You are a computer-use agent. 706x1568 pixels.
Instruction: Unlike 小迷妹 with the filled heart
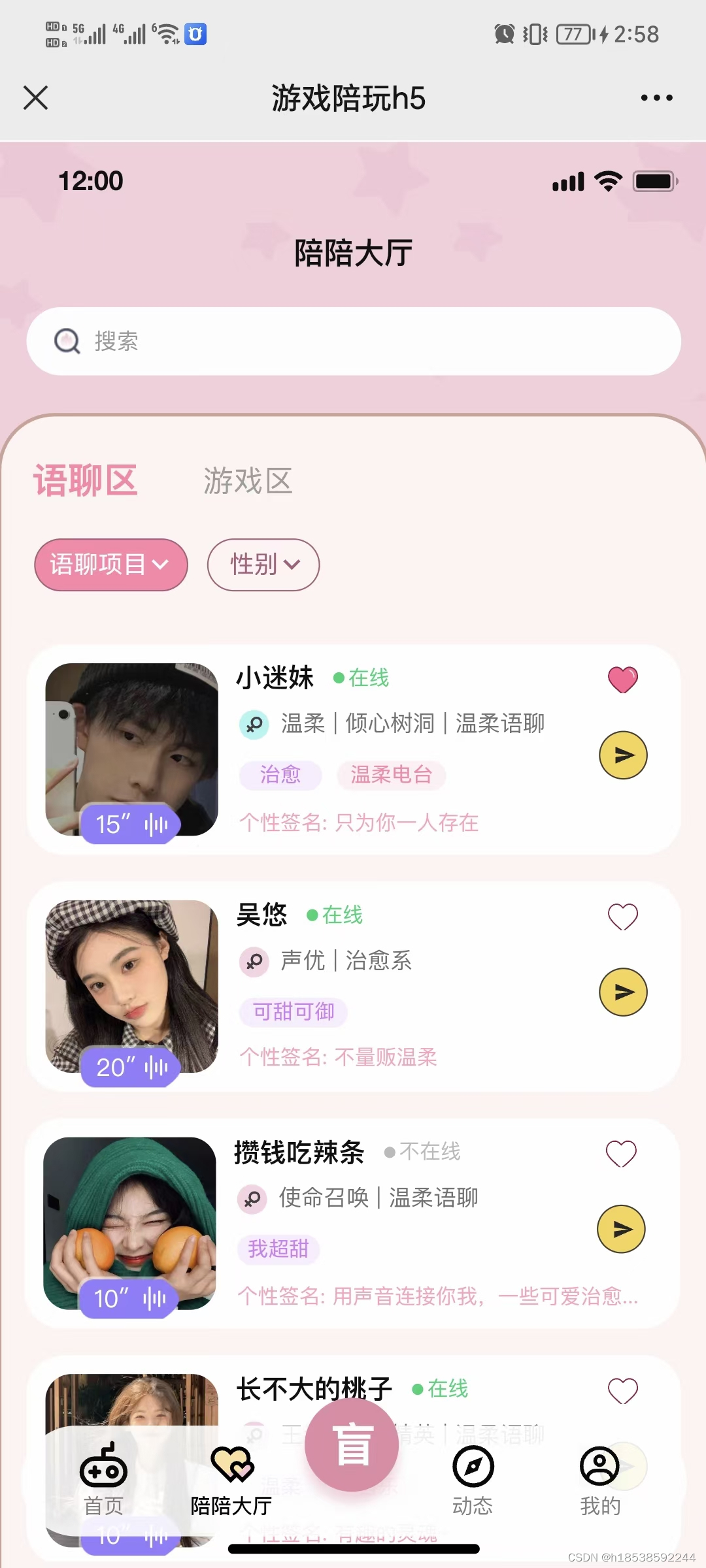(x=622, y=679)
